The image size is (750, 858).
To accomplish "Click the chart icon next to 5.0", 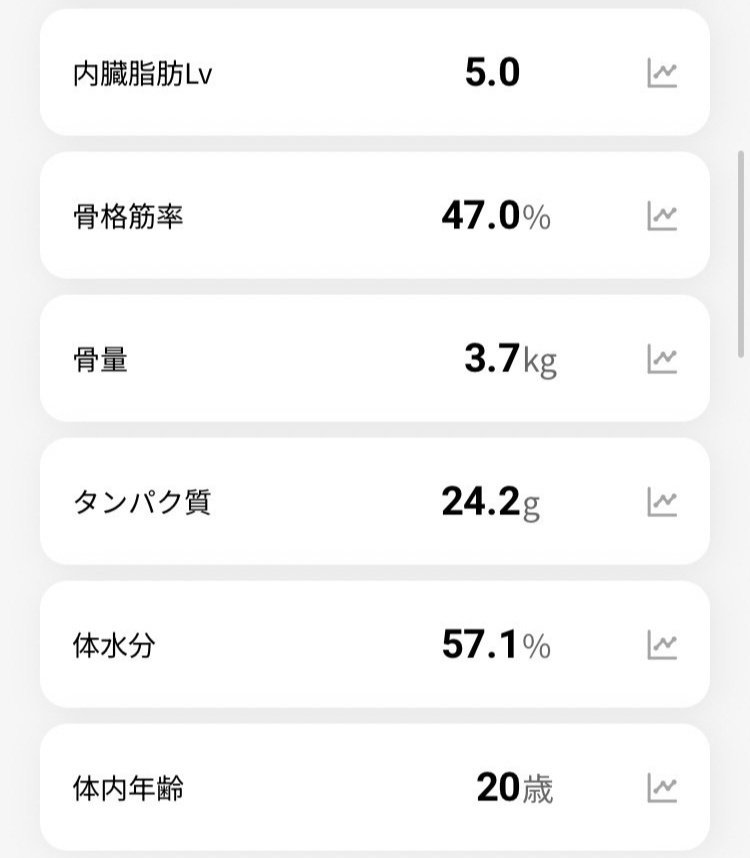I will [x=664, y=72].
